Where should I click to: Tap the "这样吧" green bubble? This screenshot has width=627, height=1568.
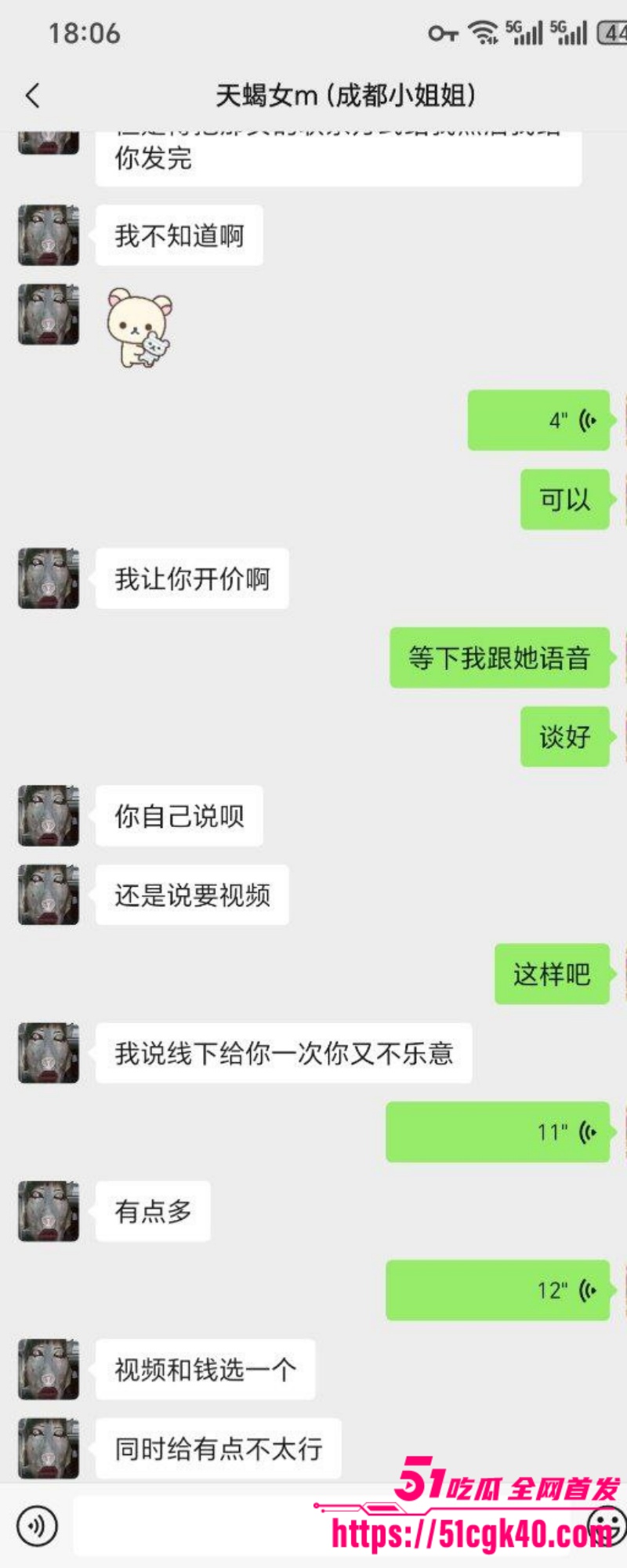pyautogui.click(x=552, y=975)
